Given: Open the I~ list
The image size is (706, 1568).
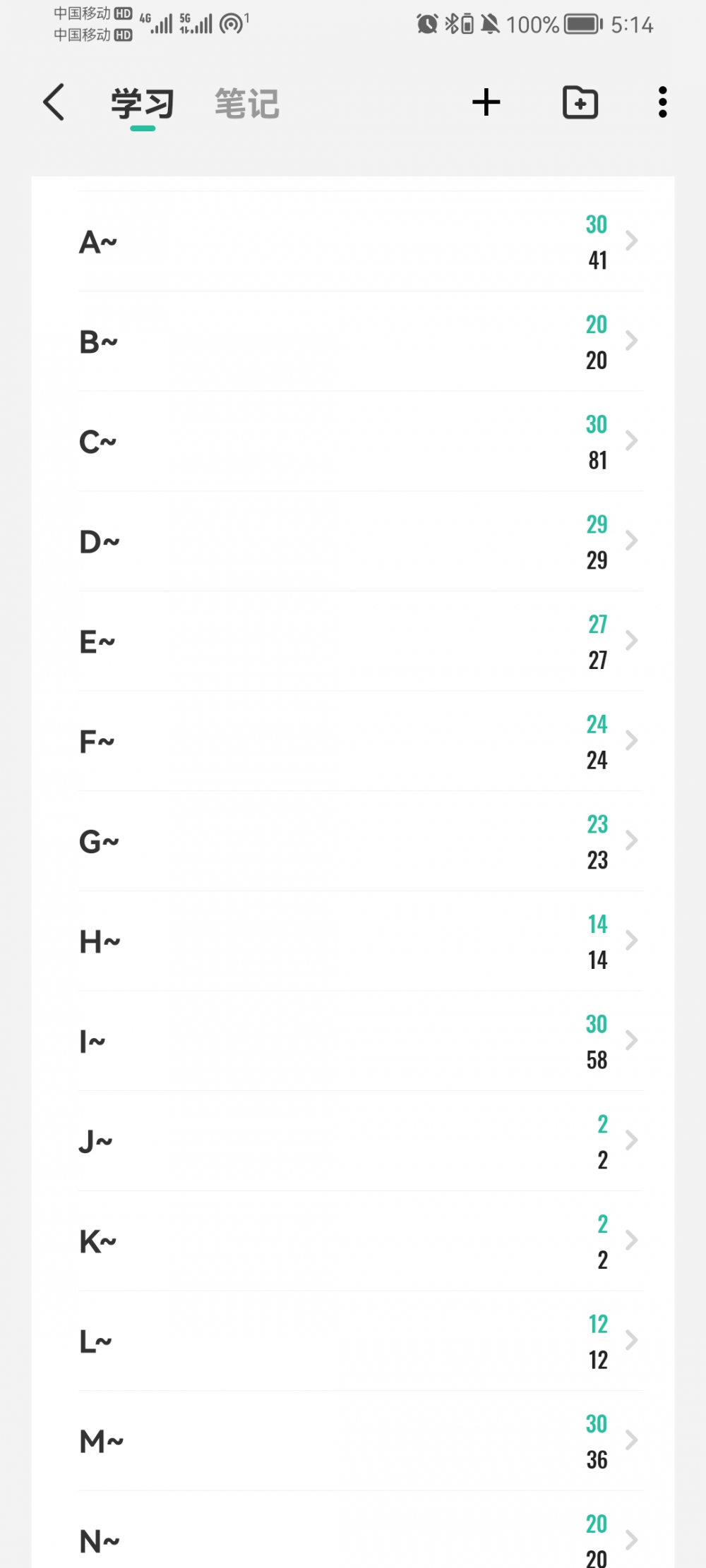Looking at the screenshot, I should click(361, 1042).
